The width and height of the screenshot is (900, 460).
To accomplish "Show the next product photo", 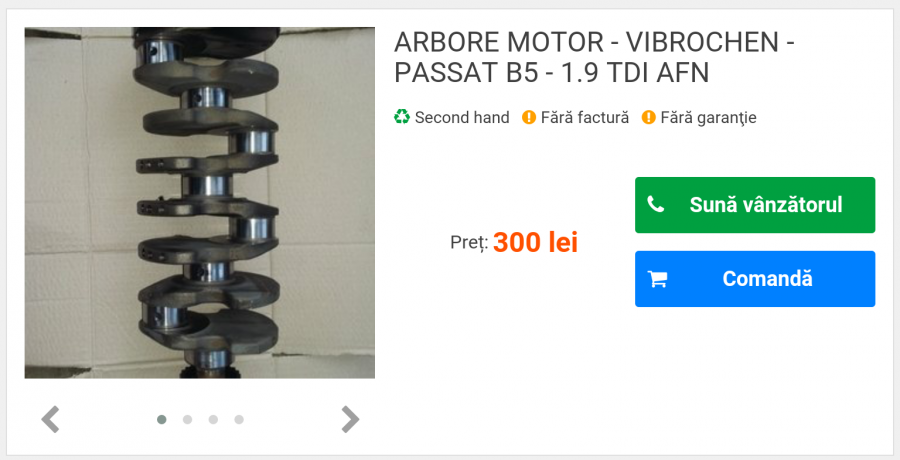I will click(x=349, y=419).
